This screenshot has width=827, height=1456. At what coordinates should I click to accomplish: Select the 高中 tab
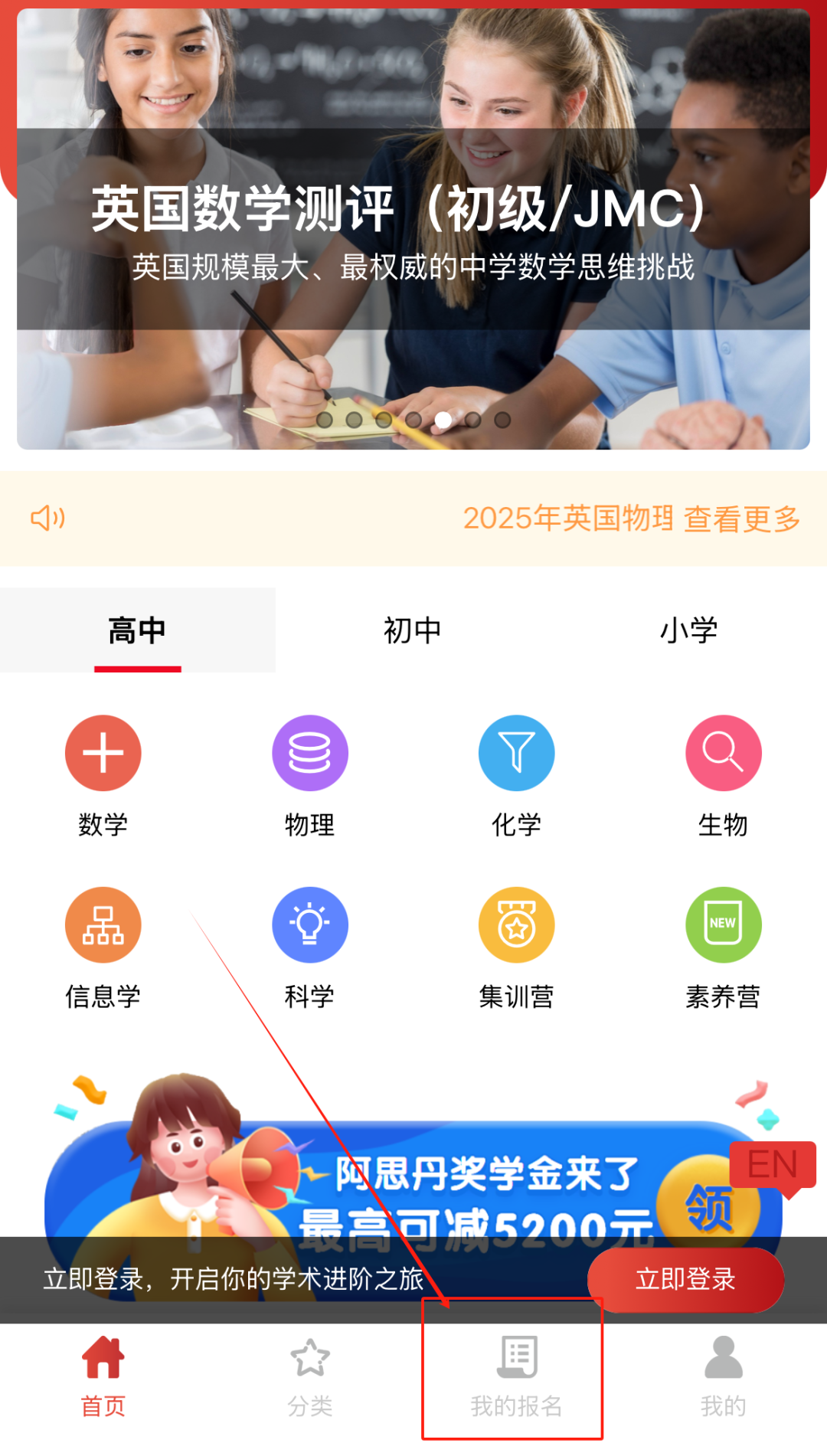pos(137,630)
